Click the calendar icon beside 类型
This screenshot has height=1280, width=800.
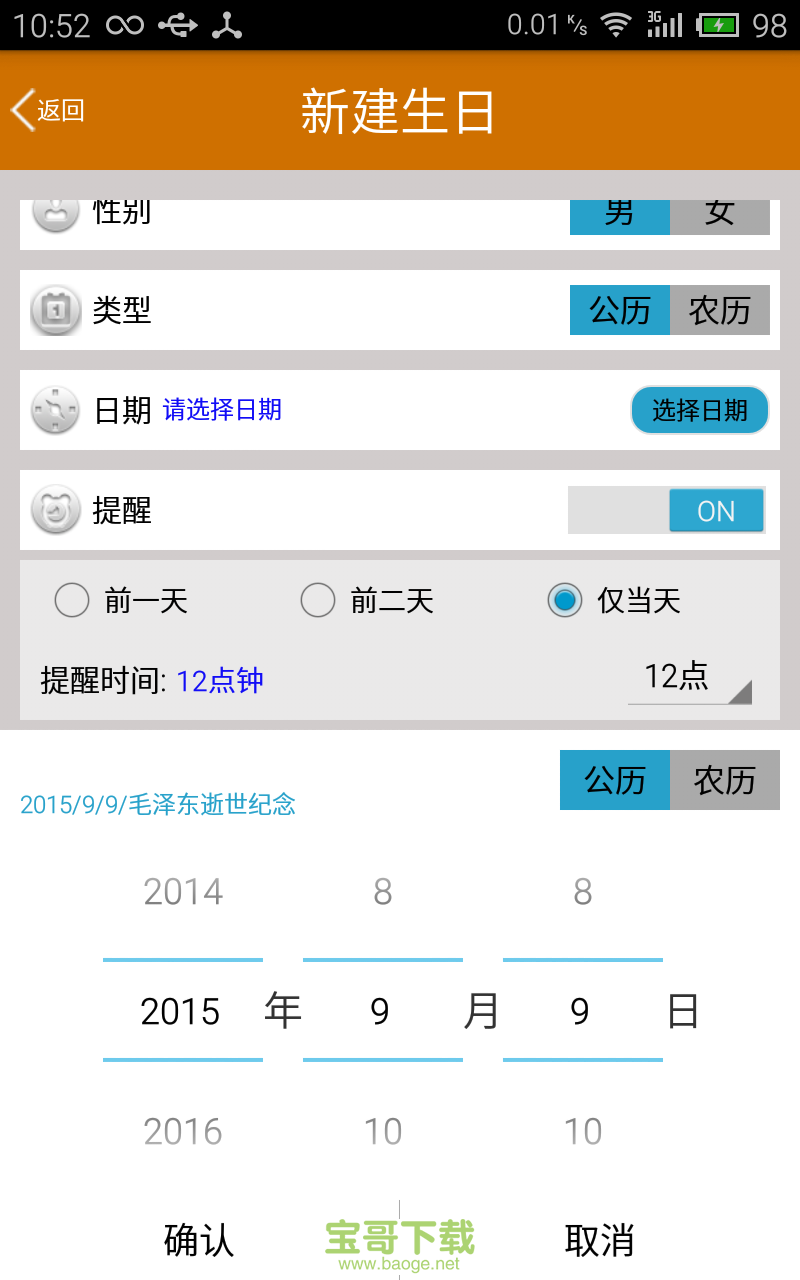(56, 311)
